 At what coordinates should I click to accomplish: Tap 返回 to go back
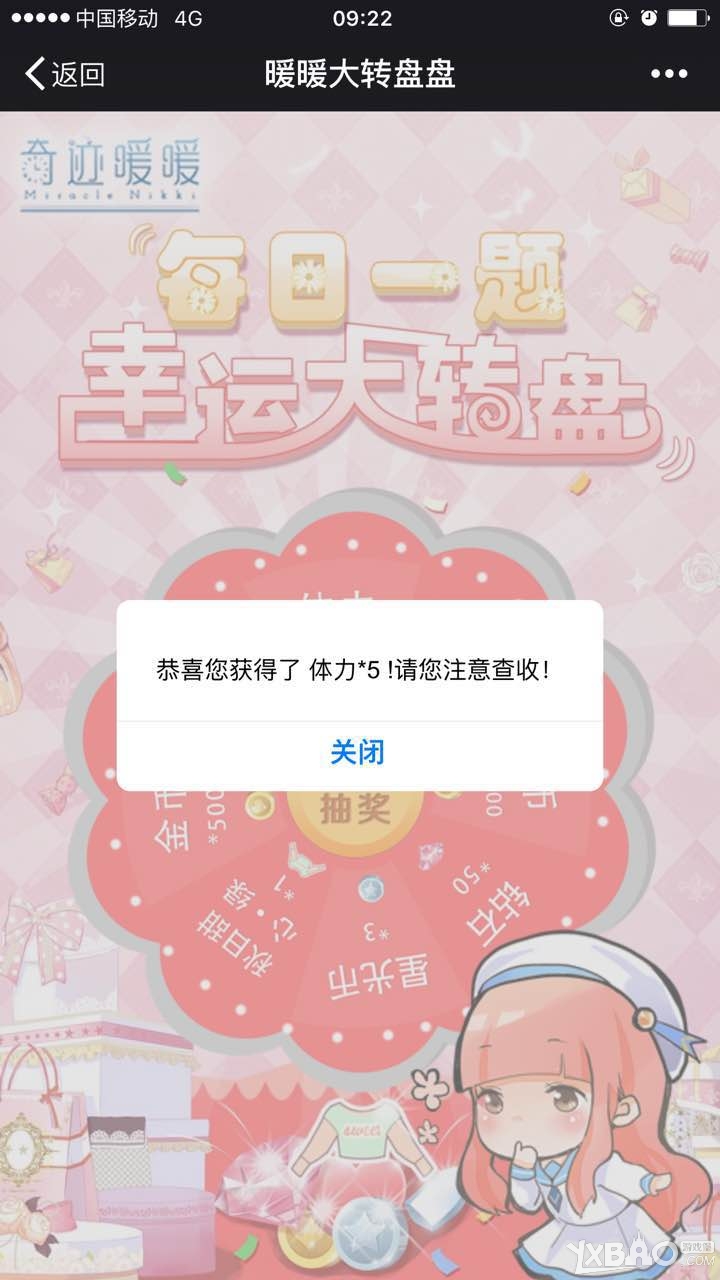click(x=65, y=74)
